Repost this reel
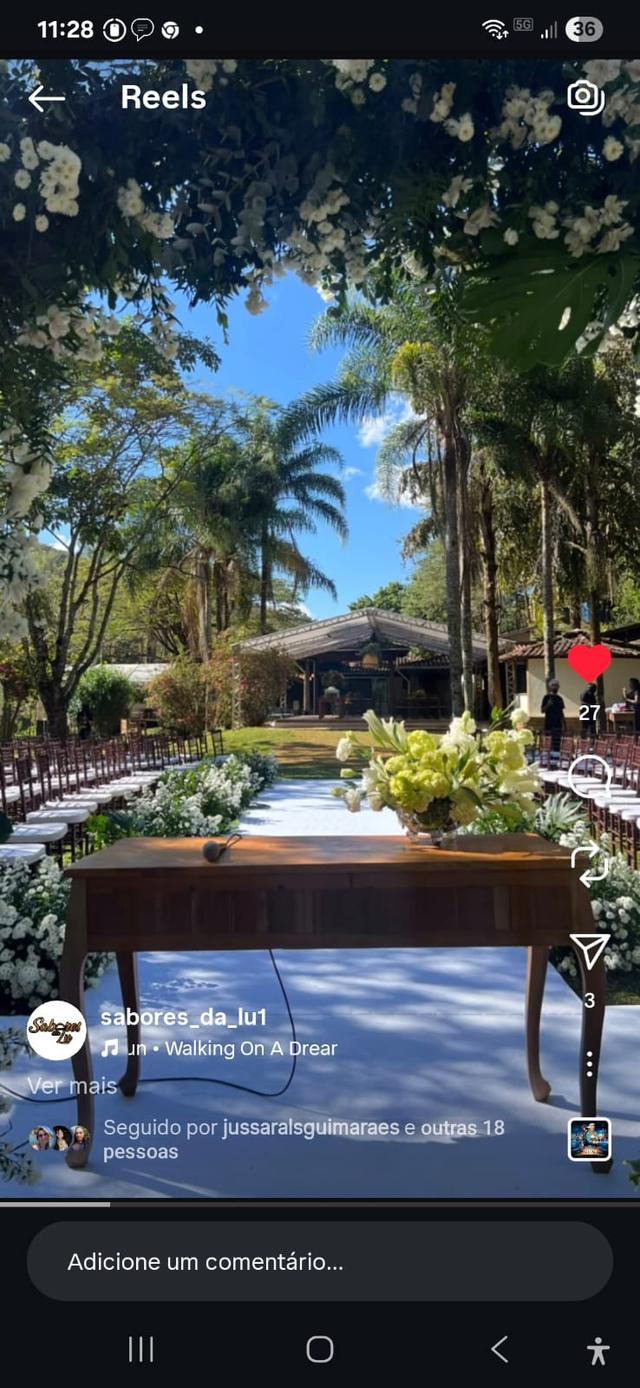This screenshot has width=640, height=1388. tap(589, 863)
